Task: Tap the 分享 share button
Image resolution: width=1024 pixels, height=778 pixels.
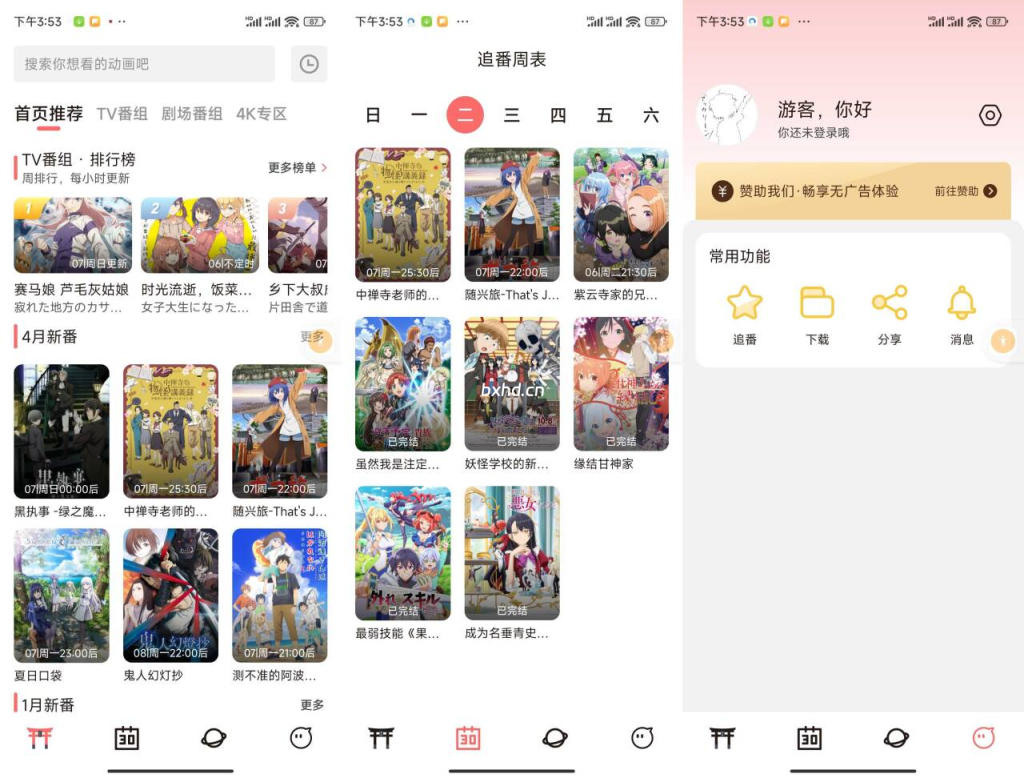Action: click(x=889, y=314)
